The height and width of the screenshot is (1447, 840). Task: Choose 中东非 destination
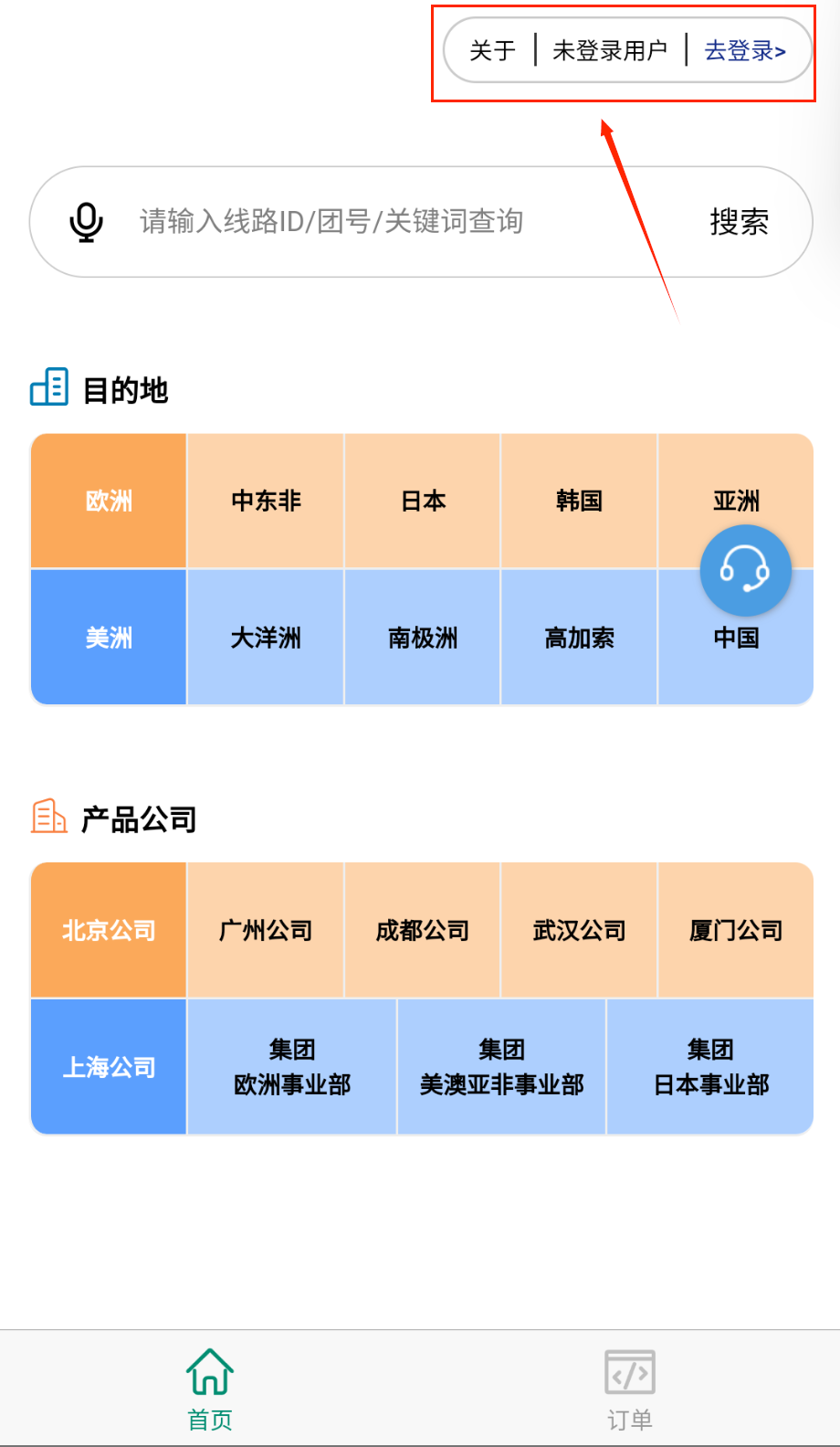(266, 501)
